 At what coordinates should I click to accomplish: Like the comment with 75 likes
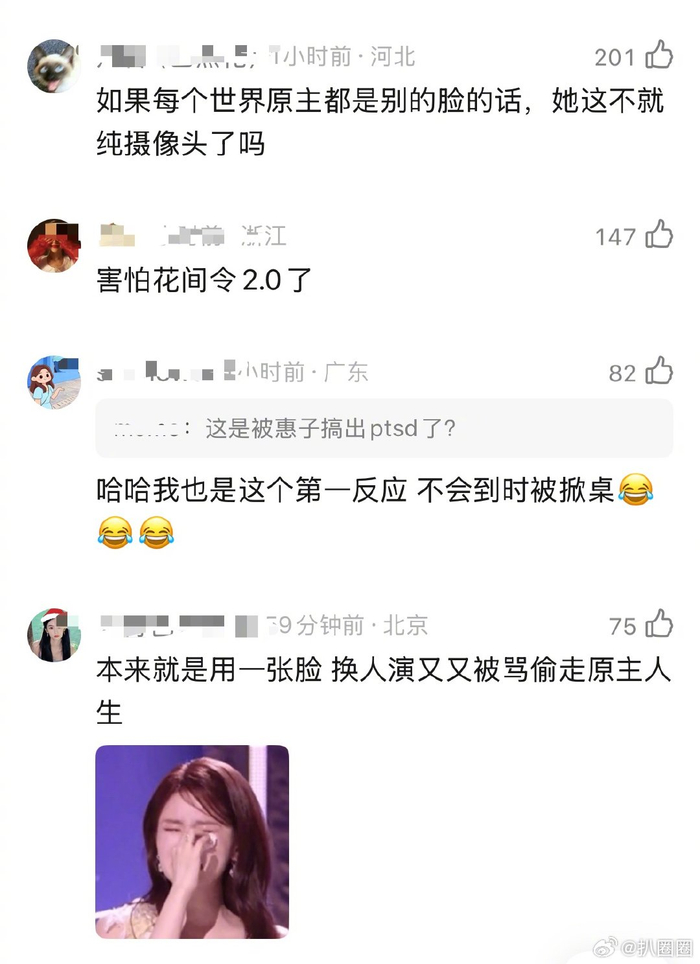tap(659, 625)
